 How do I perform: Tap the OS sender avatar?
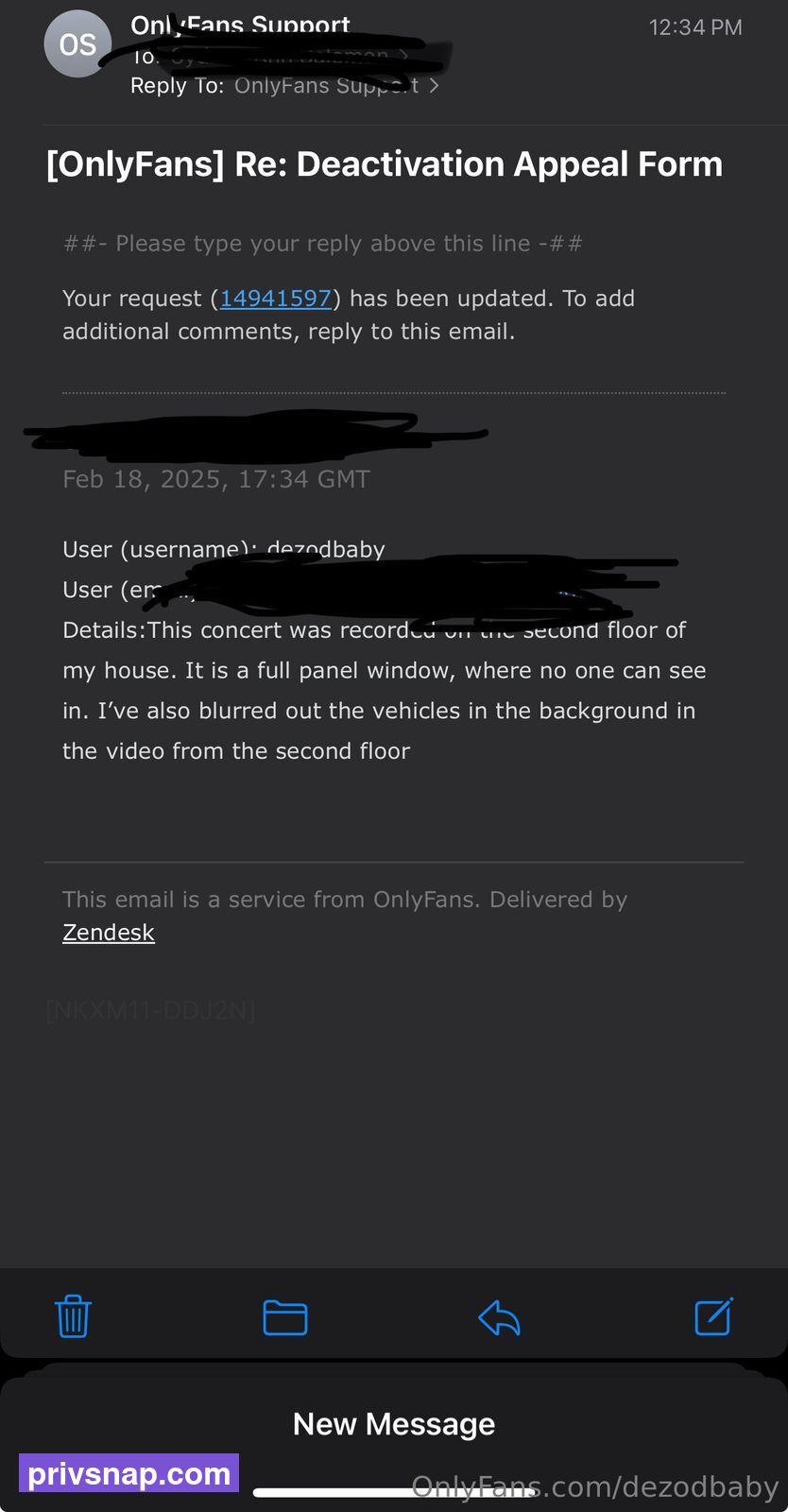77,44
